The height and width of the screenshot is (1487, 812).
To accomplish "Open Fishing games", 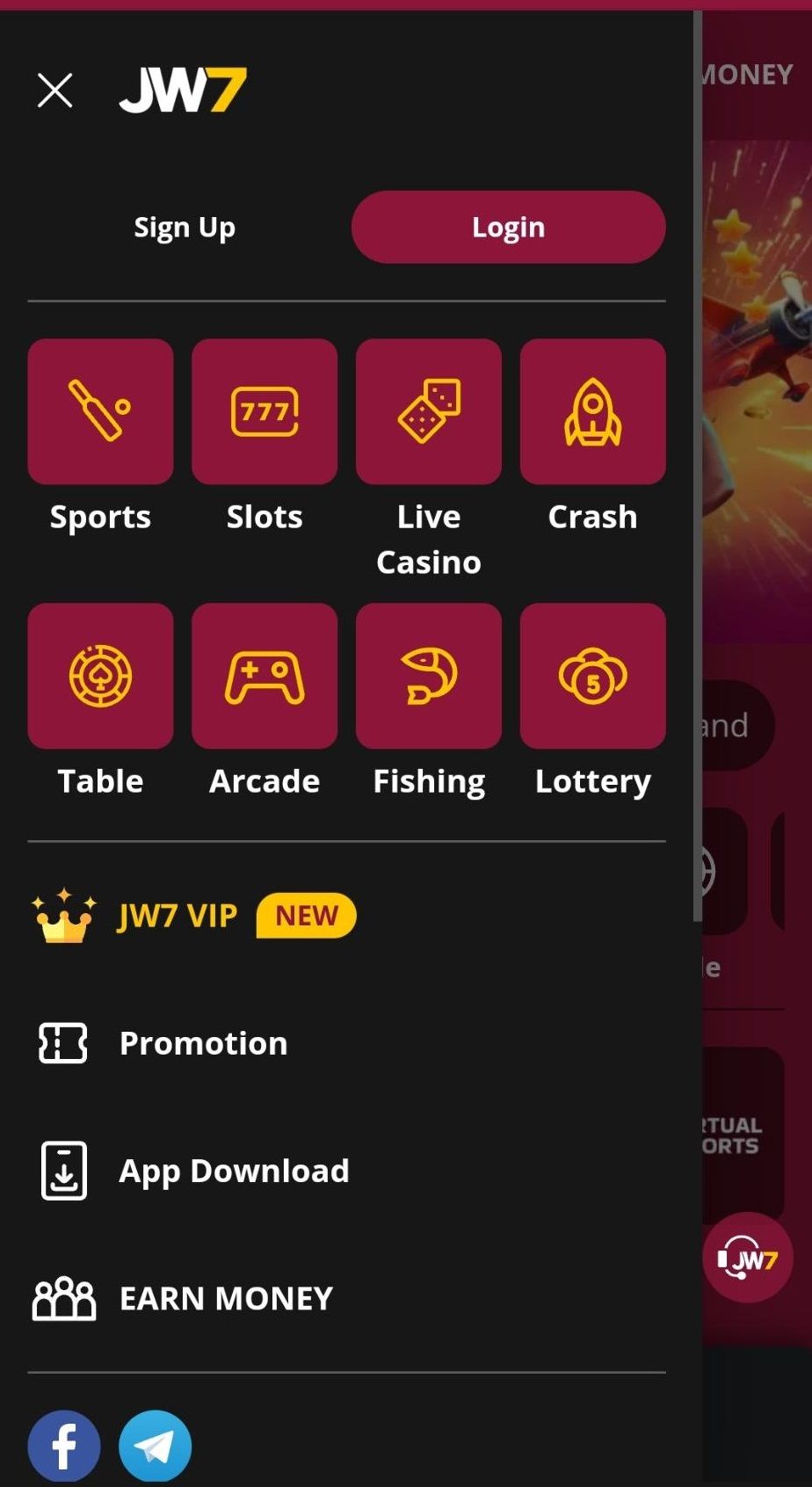I will click(x=429, y=676).
